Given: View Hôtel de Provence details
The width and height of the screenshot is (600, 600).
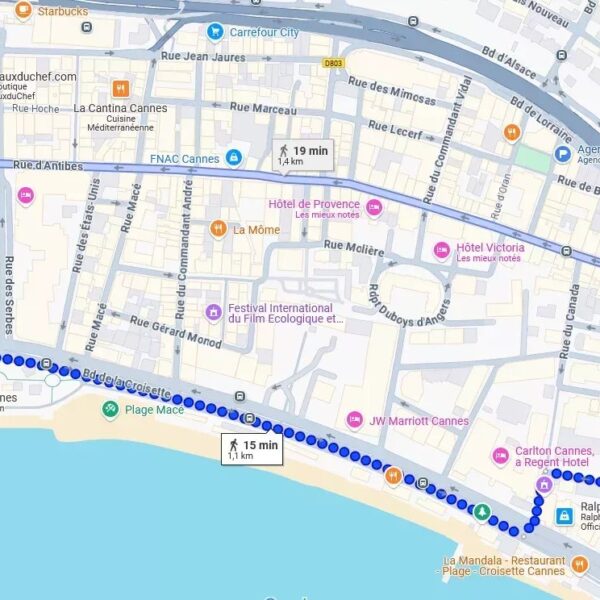Looking at the screenshot, I should (374, 208).
